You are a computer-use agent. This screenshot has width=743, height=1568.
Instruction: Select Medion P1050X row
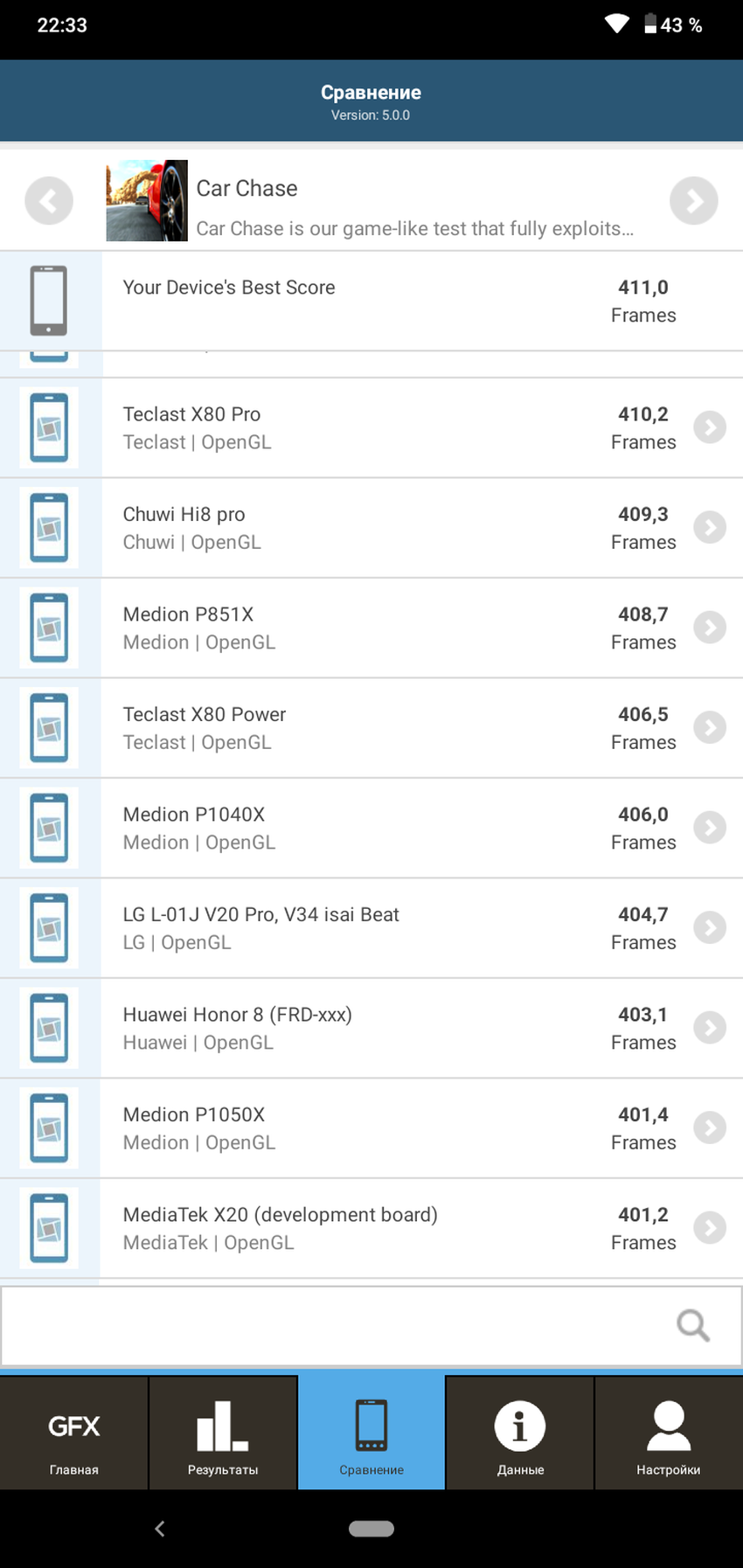(x=371, y=1128)
